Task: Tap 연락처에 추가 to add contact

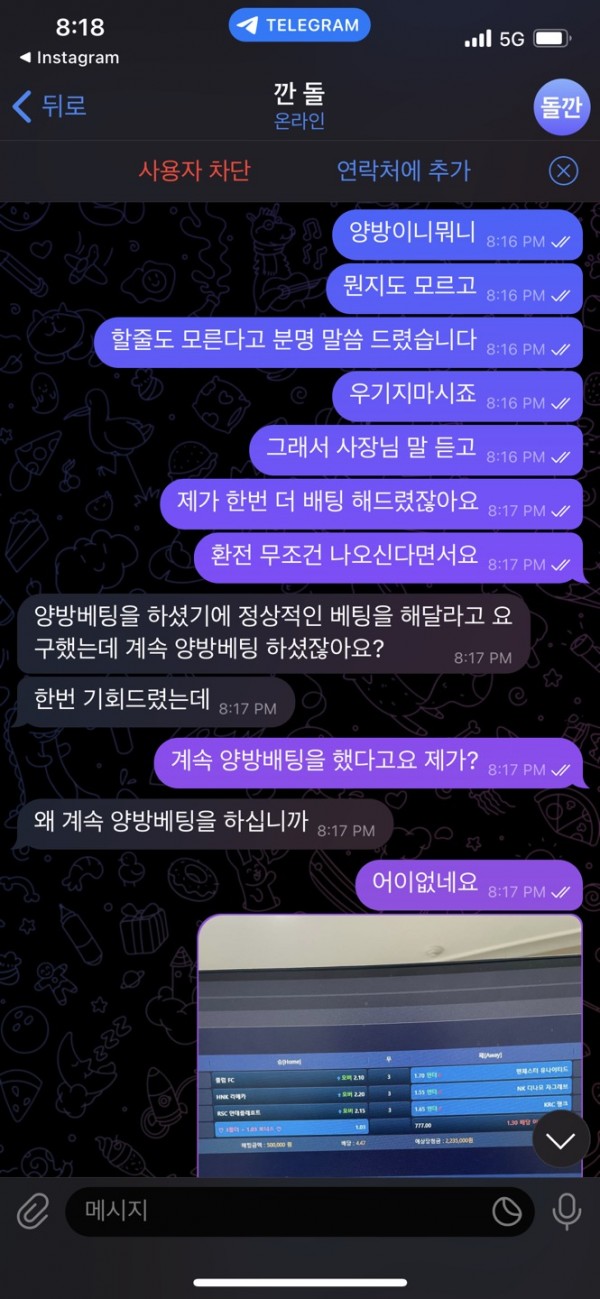Action: [x=403, y=170]
